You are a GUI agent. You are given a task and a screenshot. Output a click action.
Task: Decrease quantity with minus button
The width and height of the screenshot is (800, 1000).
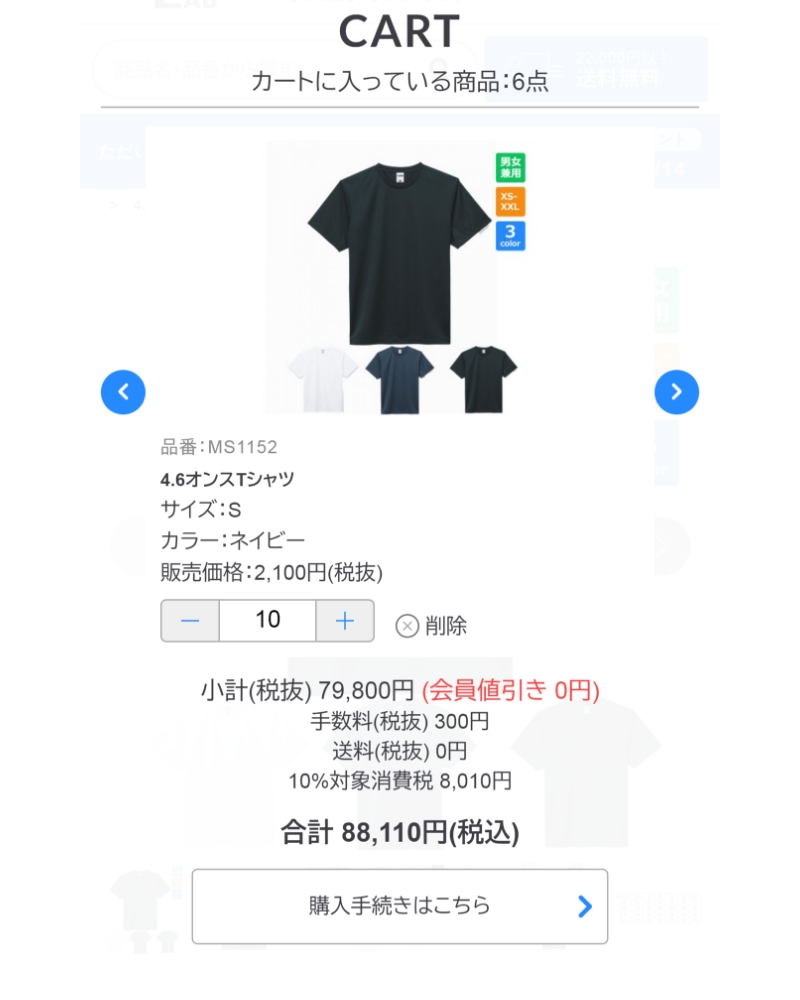[190, 621]
